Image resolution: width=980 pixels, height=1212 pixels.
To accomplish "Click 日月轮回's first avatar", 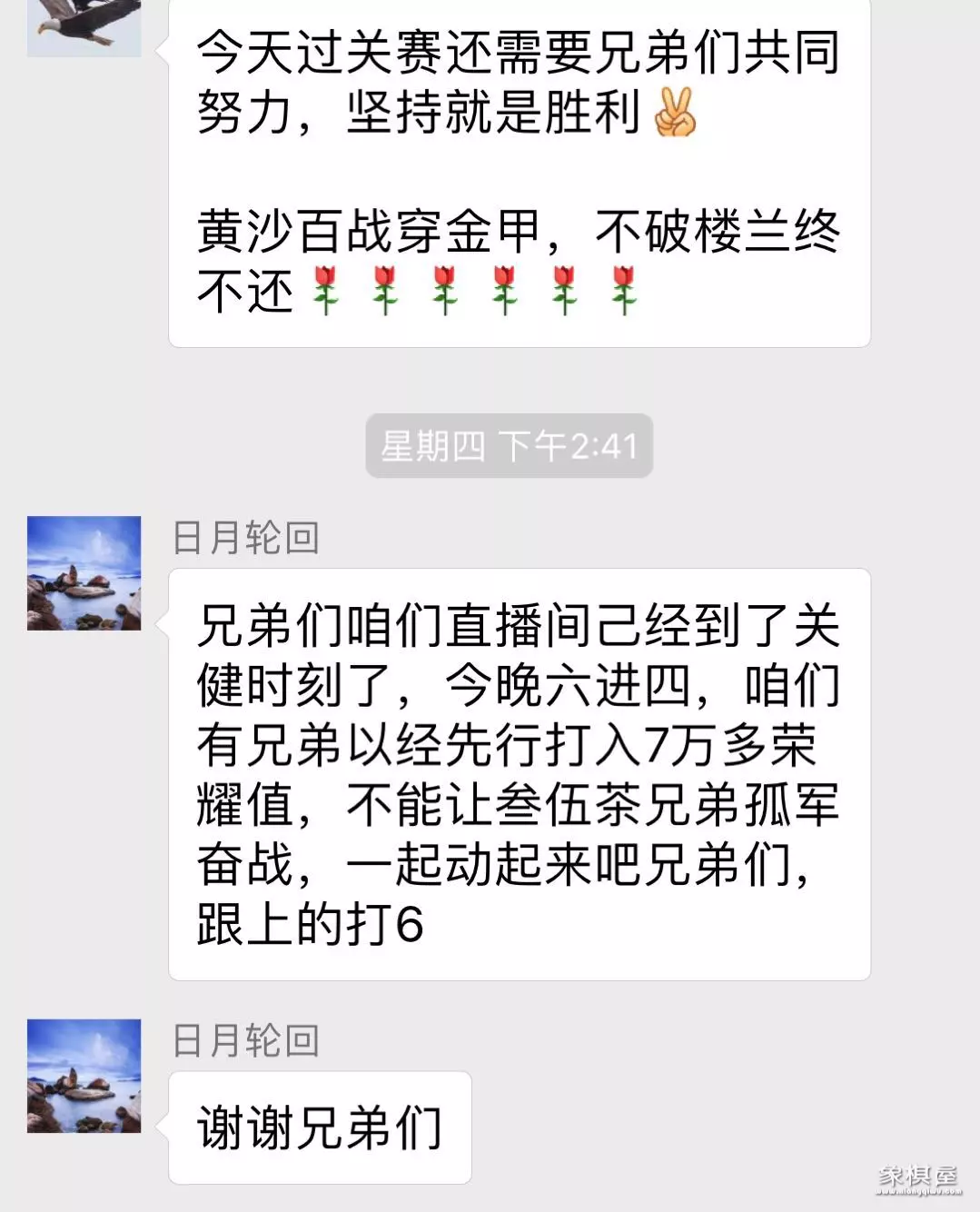I will click(84, 572).
